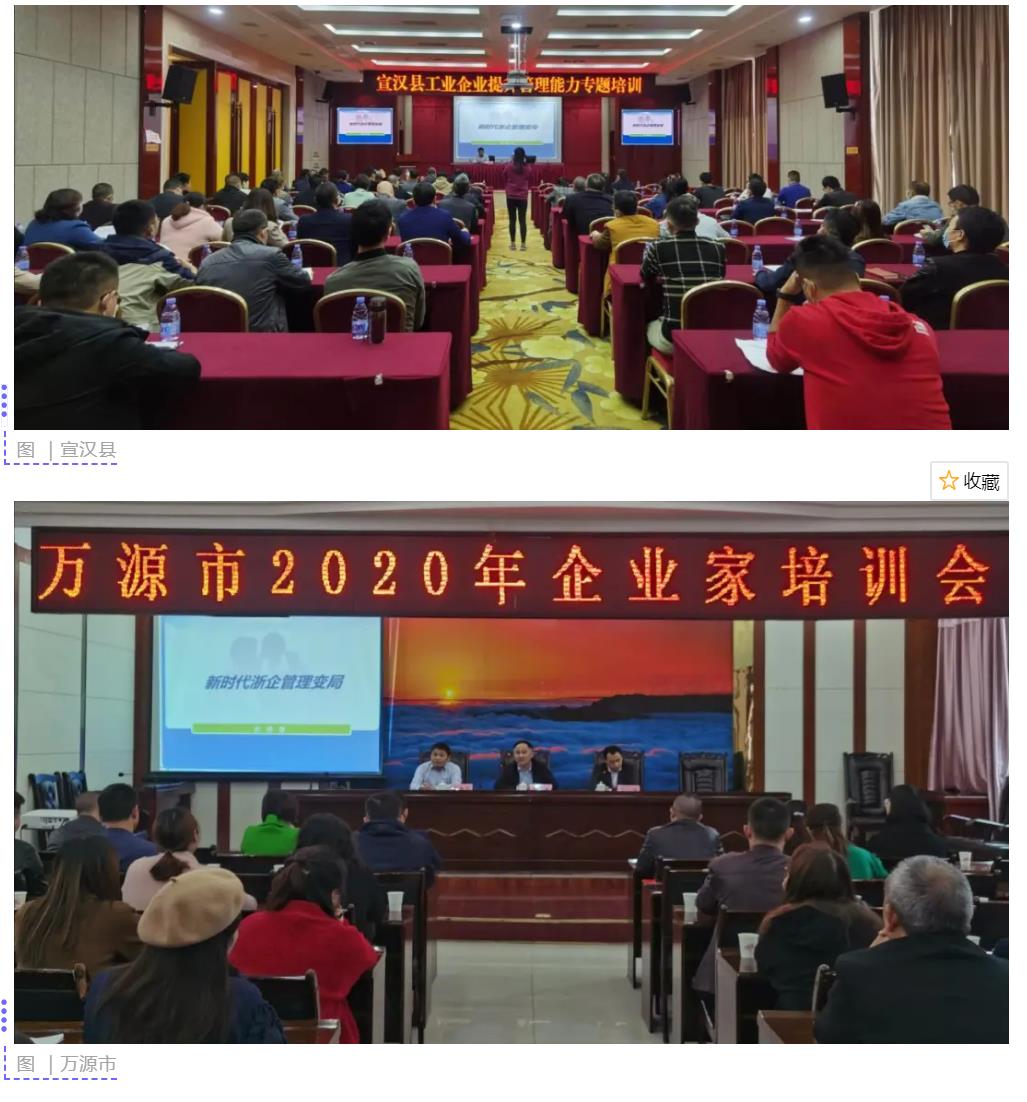Open the 万源市 training meeting photo

click(510, 772)
